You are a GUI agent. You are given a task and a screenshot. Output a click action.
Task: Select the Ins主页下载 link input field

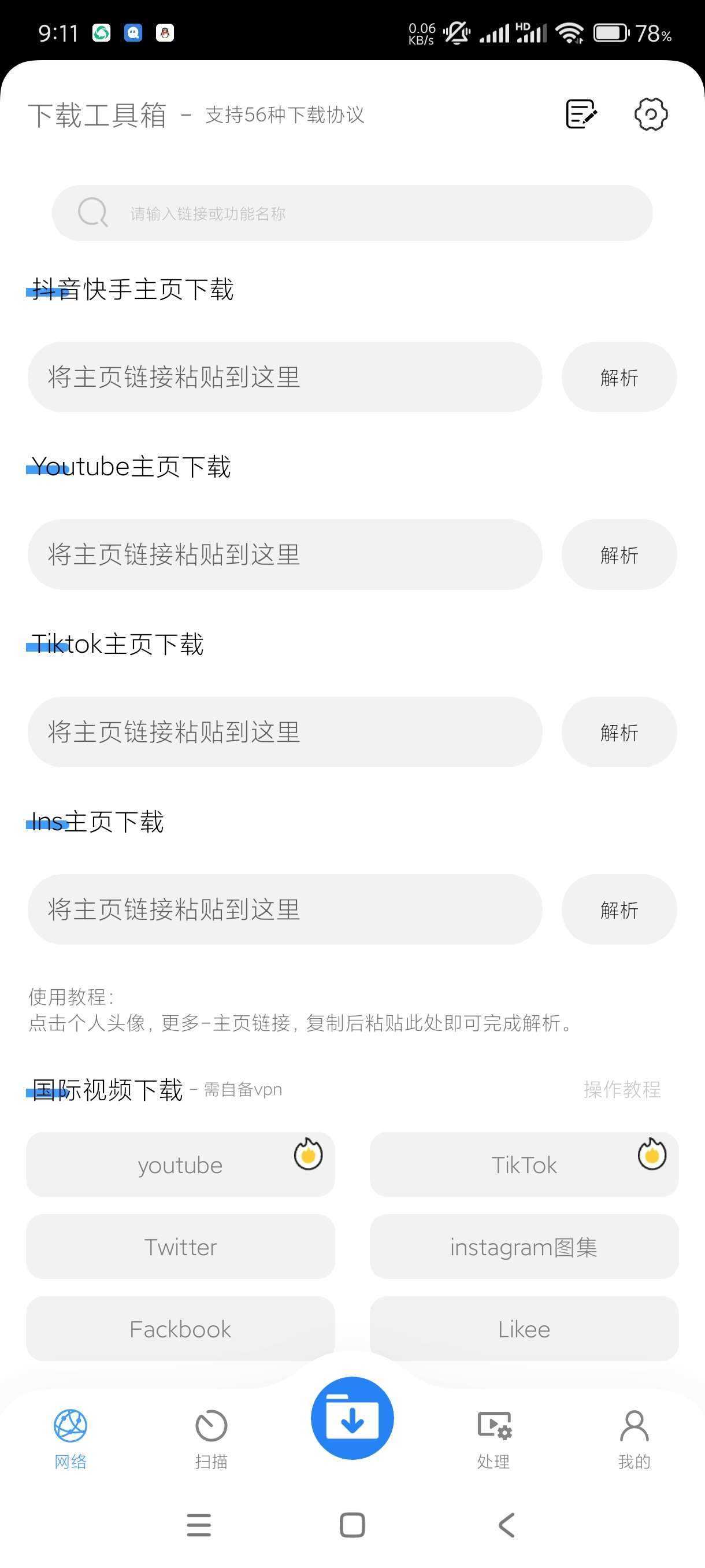pos(285,909)
